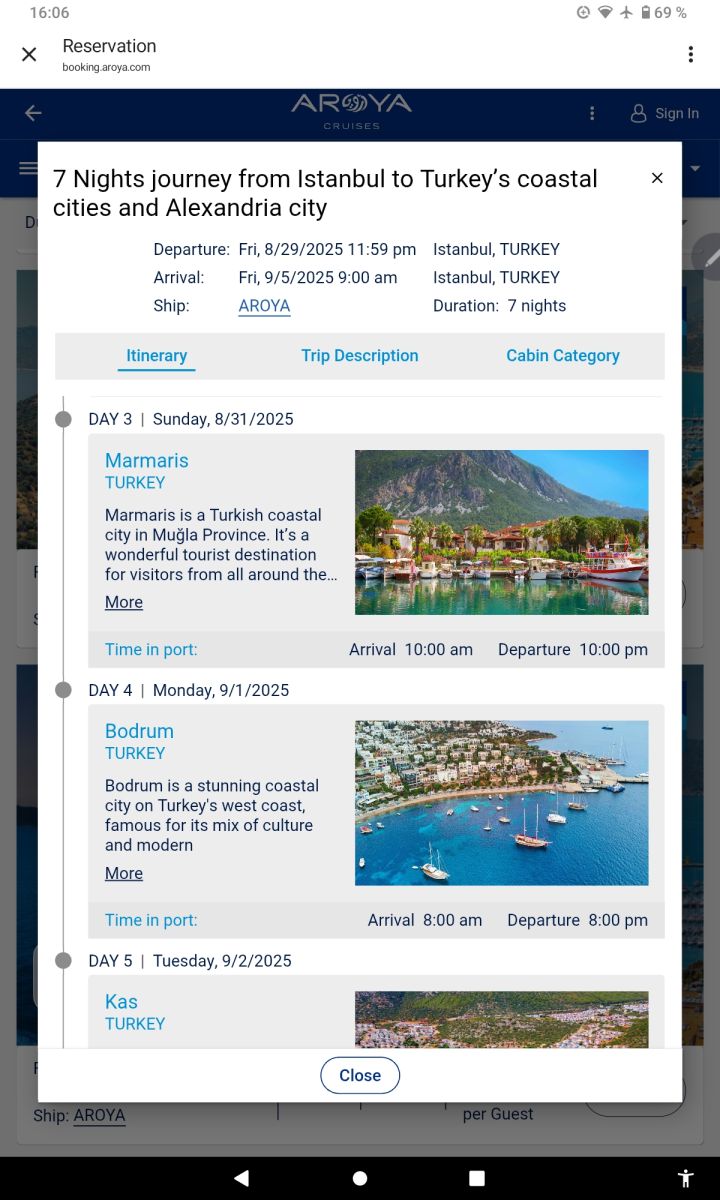Tap the Close button

pyautogui.click(x=360, y=1075)
